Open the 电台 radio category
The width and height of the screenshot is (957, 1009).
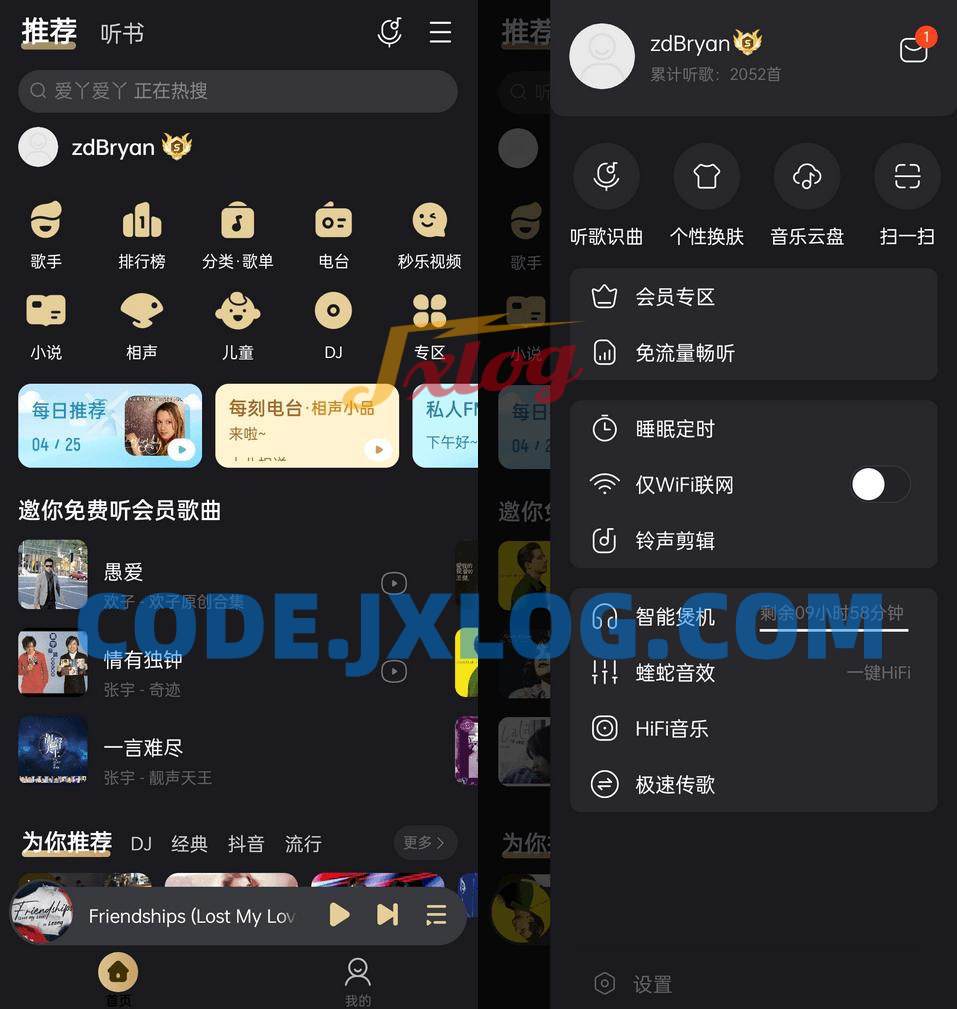point(333,235)
